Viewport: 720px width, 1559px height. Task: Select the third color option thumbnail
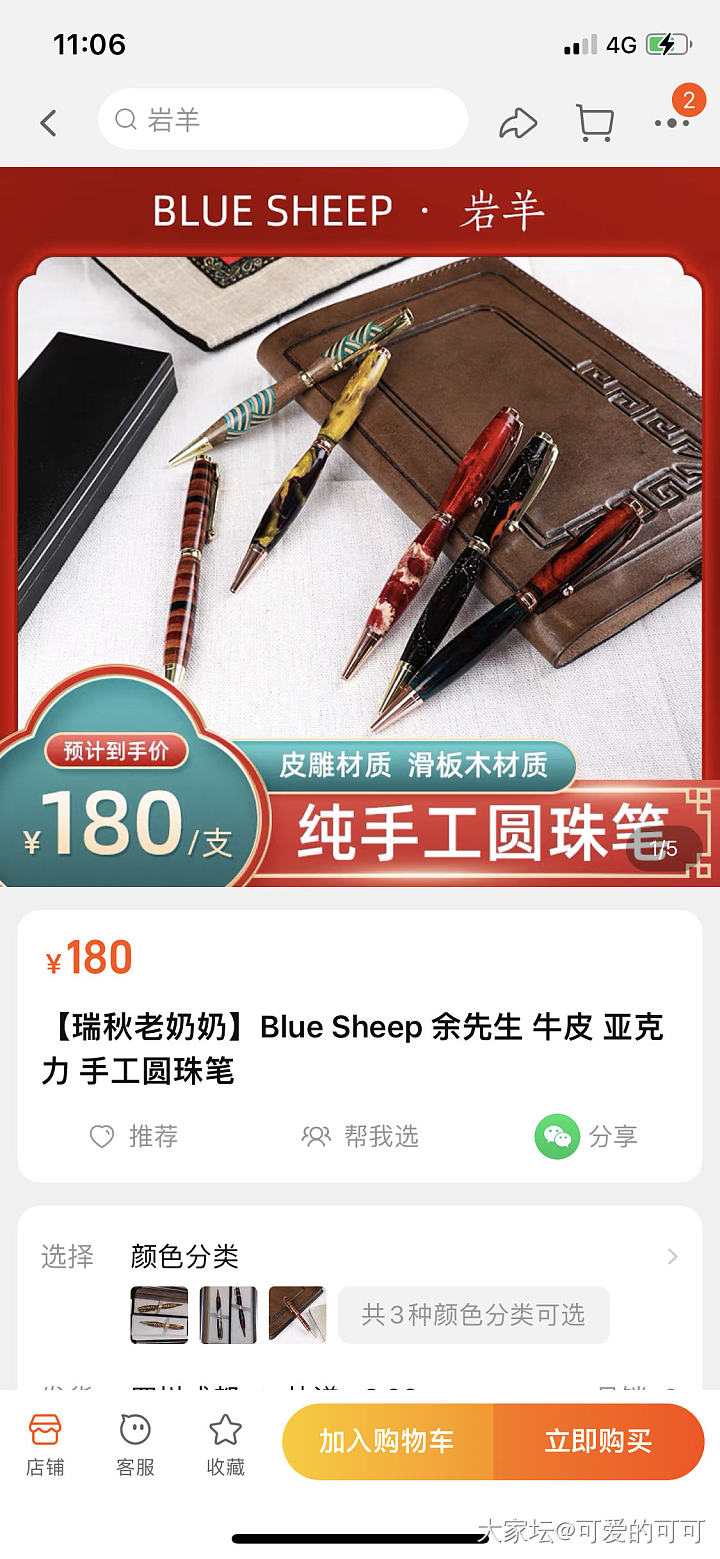(297, 1314)
